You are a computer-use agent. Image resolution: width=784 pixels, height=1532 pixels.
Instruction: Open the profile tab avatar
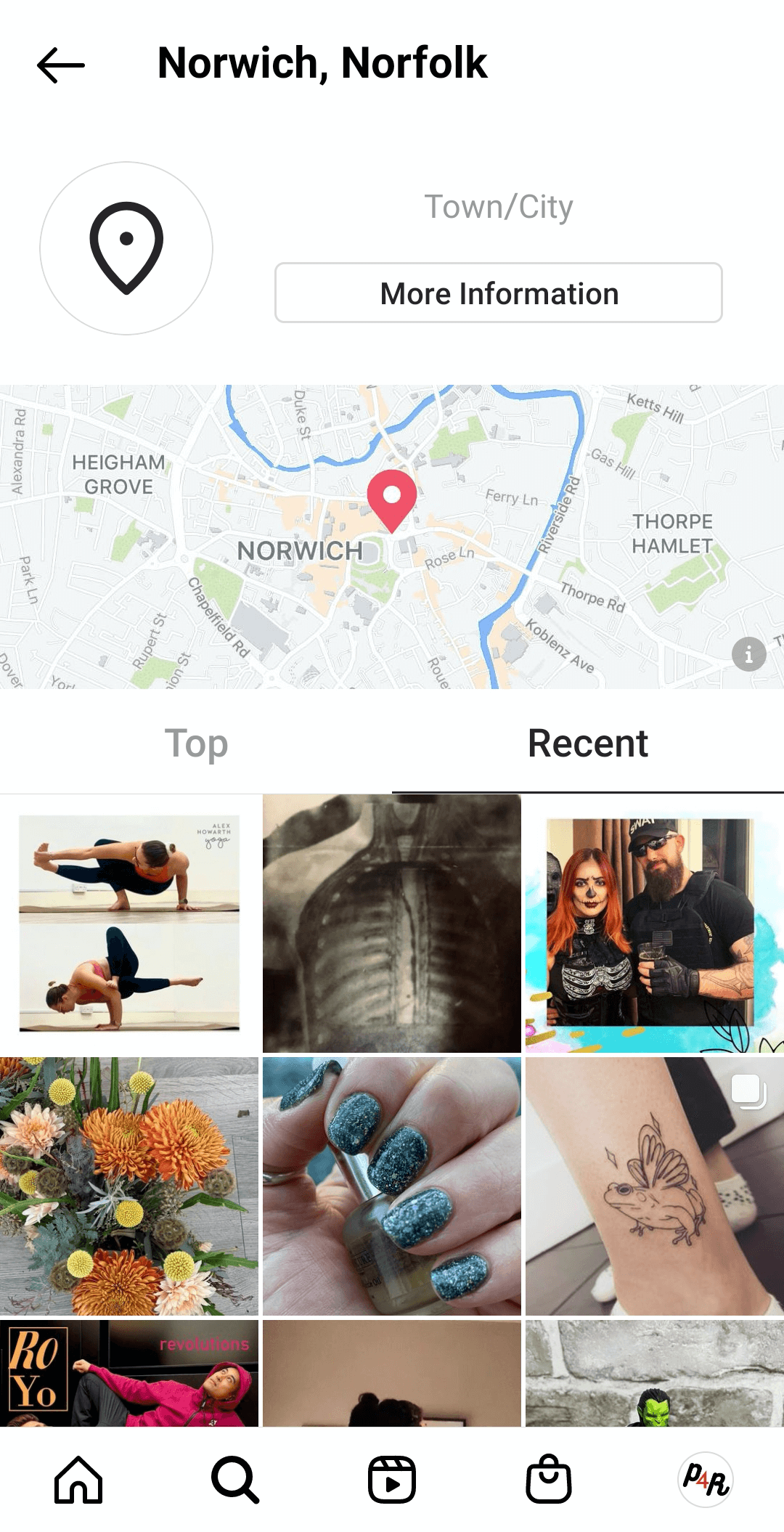point(706,1480)
